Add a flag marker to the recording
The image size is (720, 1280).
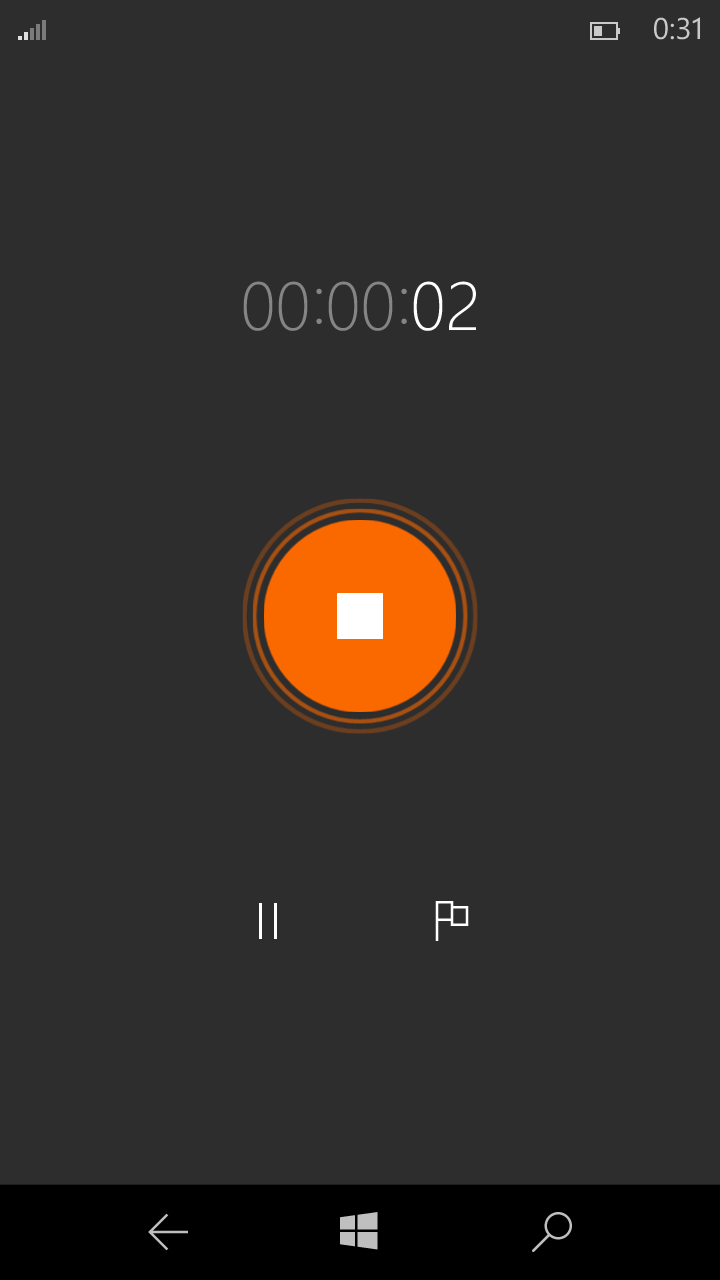451,920
